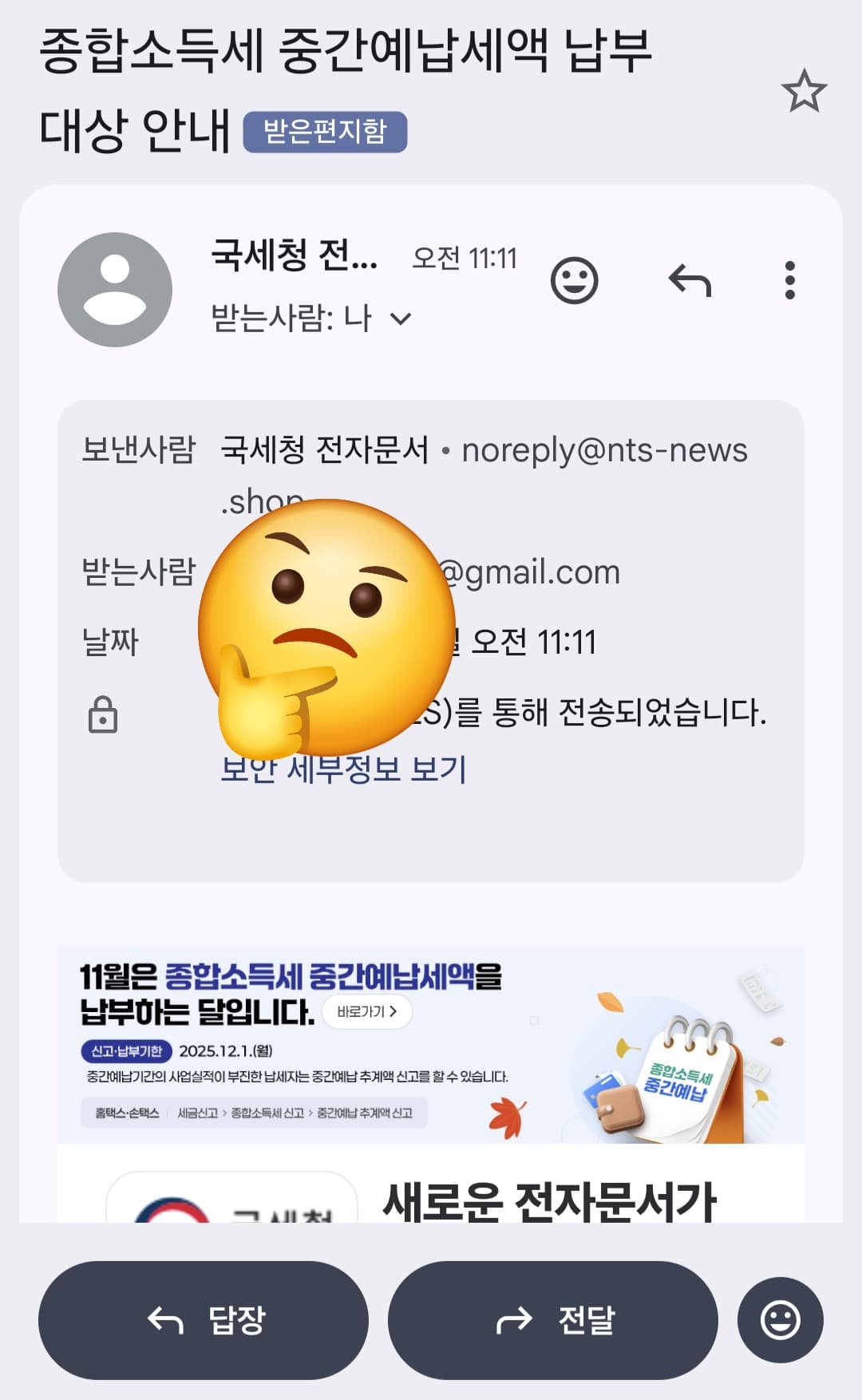The height and width of the screenshot is (1400, 862).
Task: Star this email
Action: 804,91
